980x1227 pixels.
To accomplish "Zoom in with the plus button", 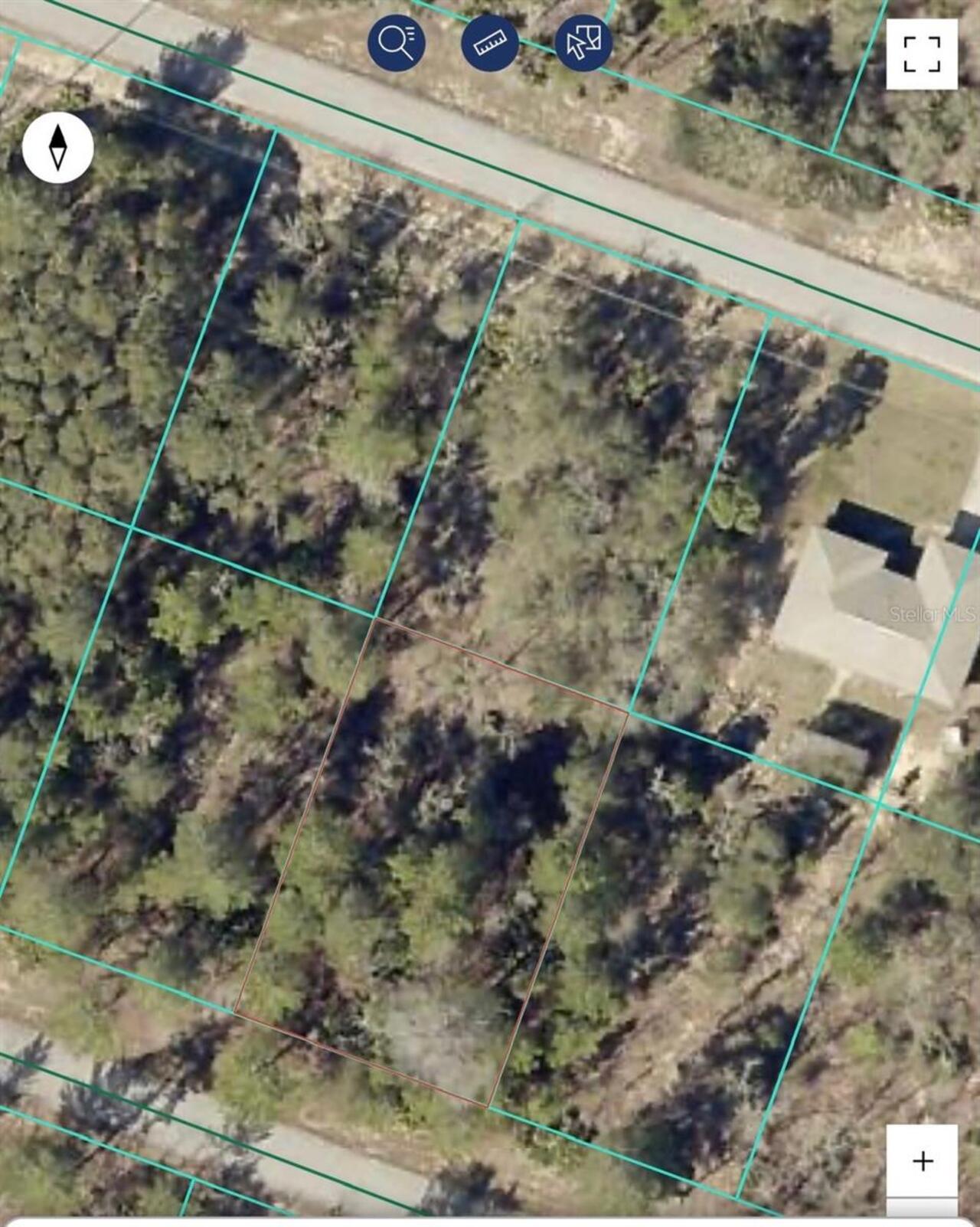I will [x=923, y=1160].
